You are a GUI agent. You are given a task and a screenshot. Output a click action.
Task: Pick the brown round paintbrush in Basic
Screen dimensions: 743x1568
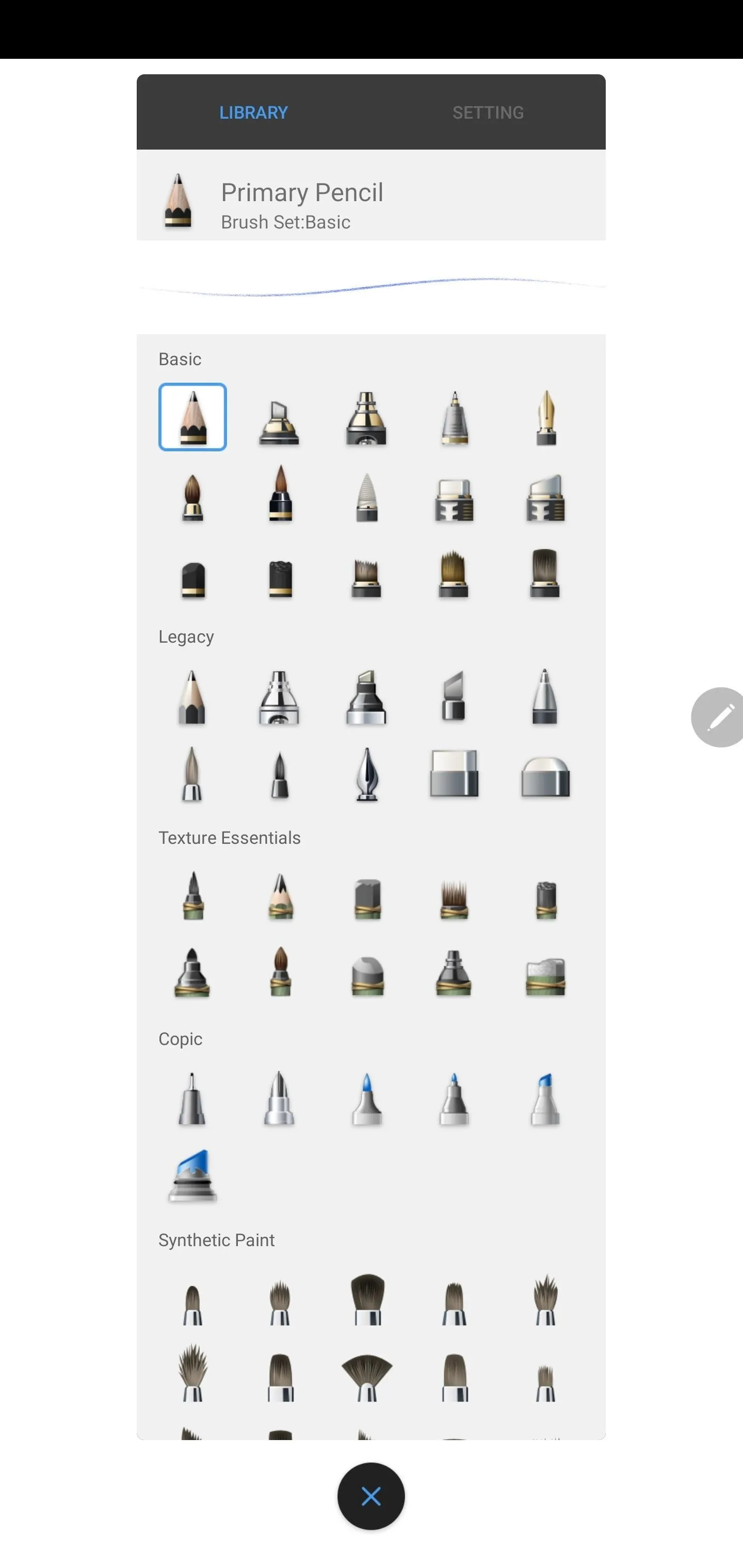pyautogui.click(x=192, y=498)
